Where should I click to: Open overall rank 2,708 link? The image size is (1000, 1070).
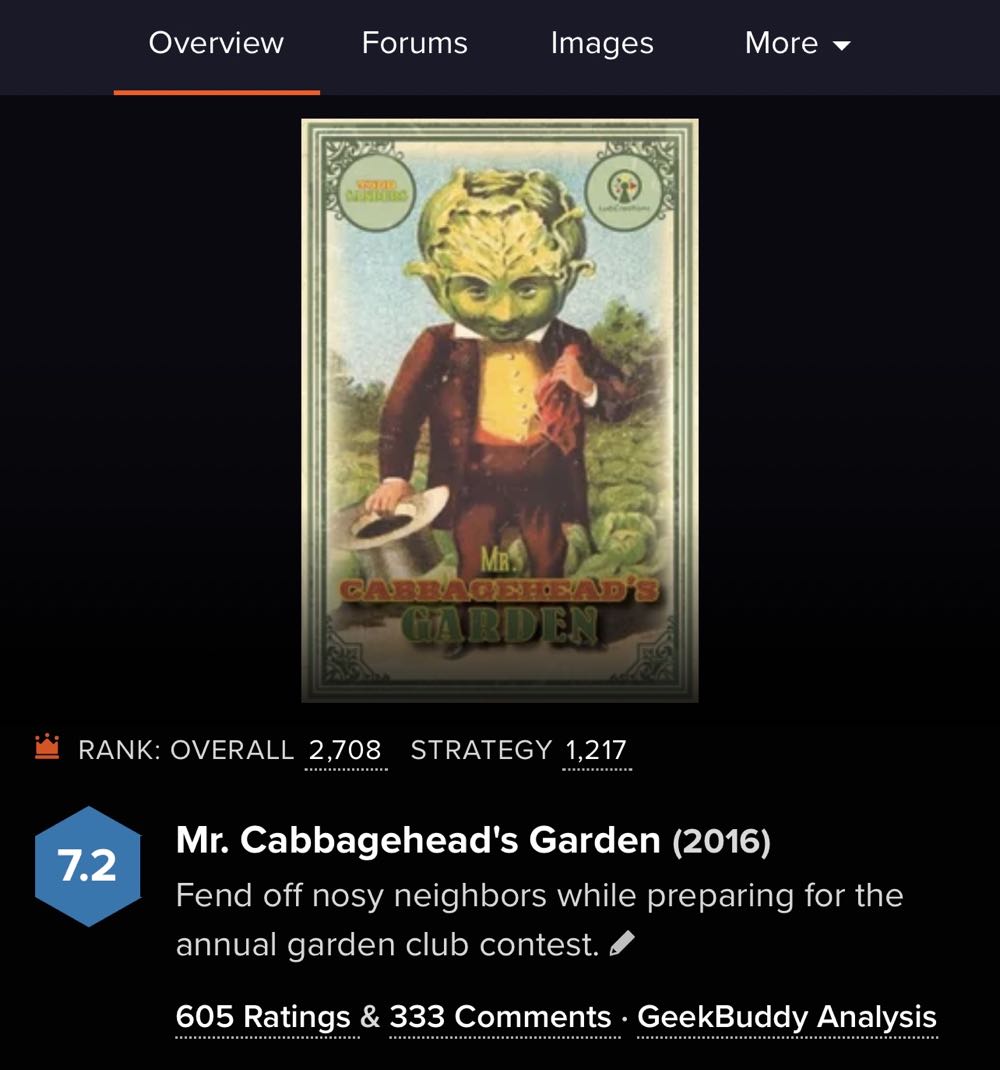pos(345,750)
